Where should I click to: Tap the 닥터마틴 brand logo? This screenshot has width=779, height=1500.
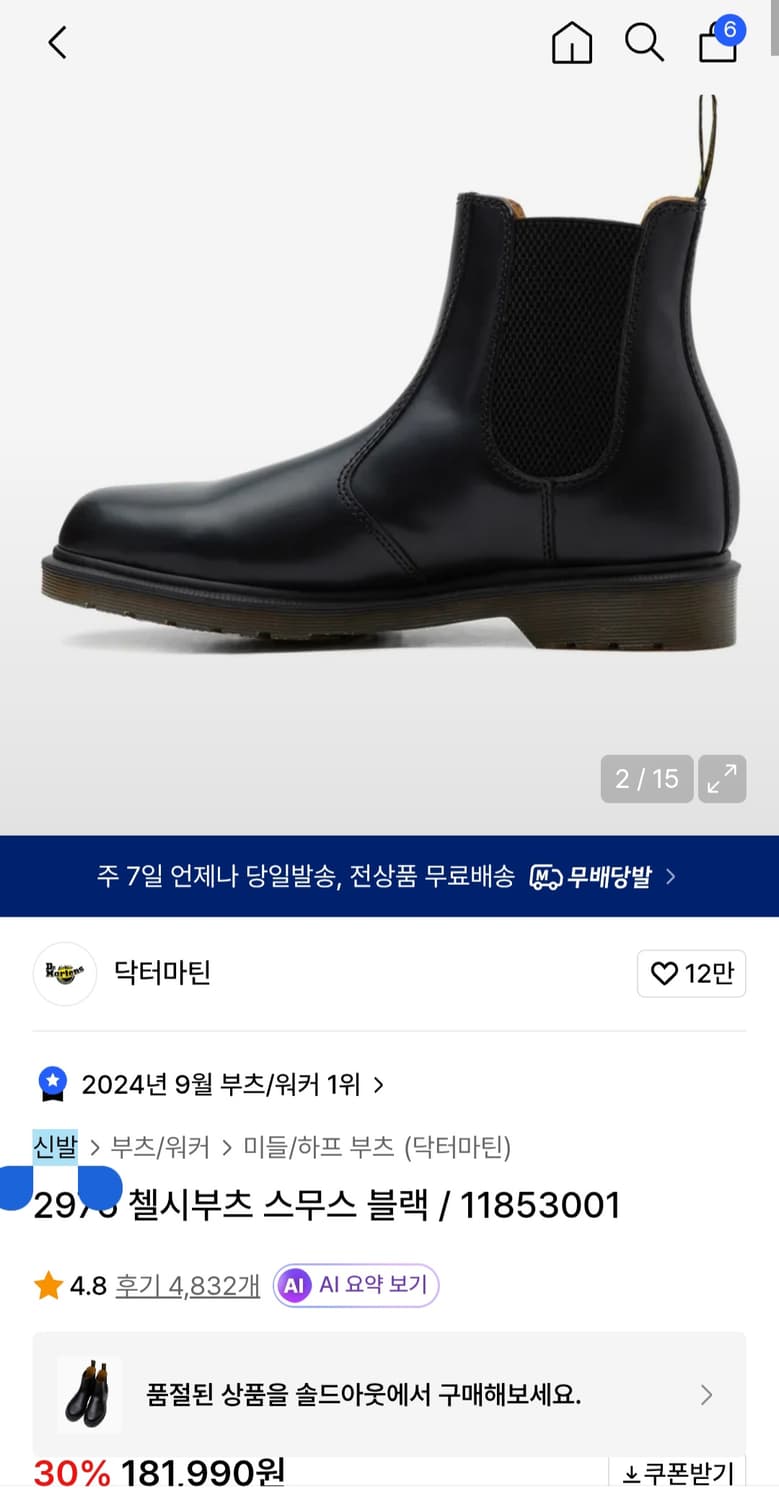click(x=64, y=973)
